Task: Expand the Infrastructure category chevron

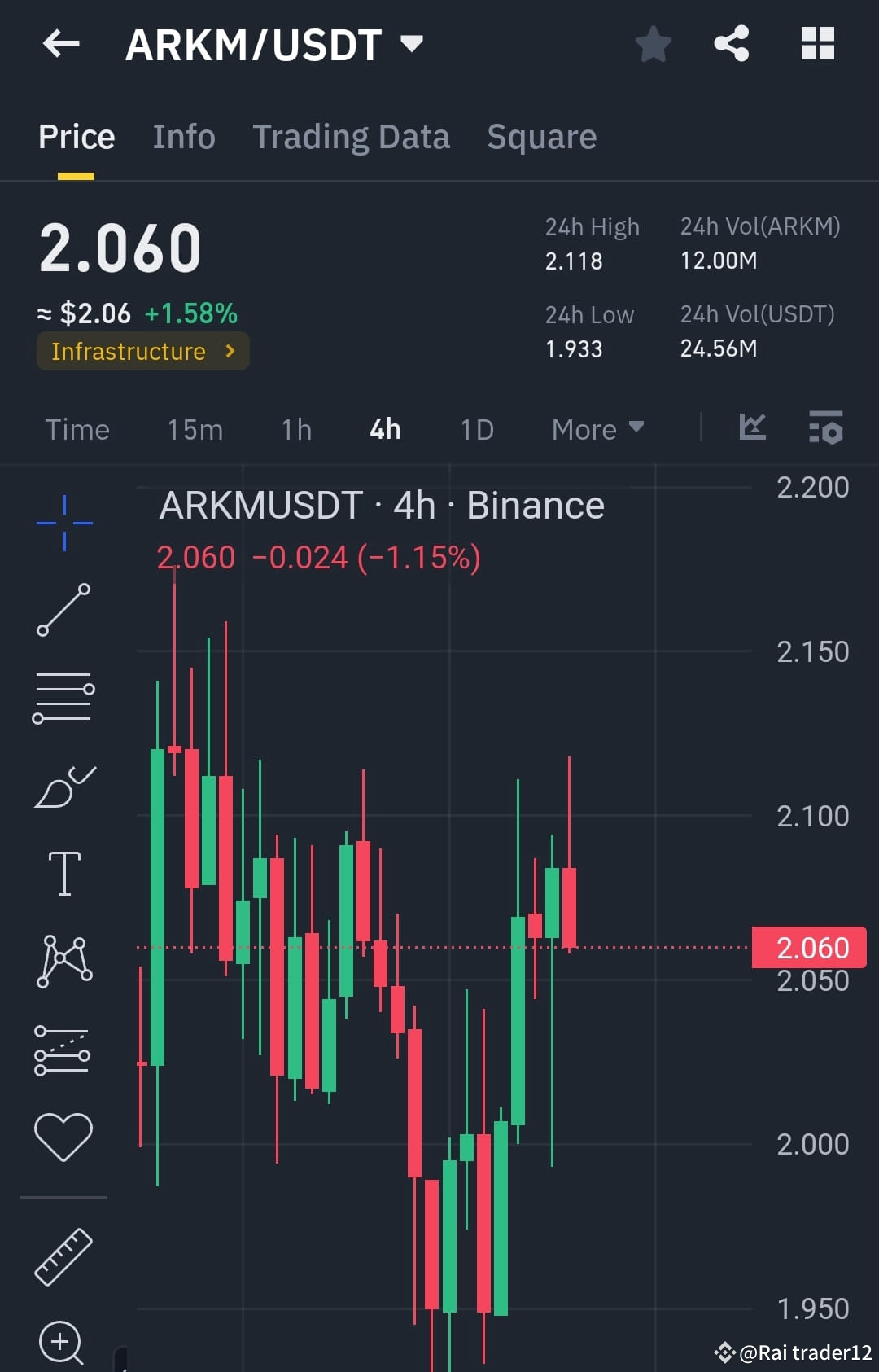Action: click(x=230, y=352)
